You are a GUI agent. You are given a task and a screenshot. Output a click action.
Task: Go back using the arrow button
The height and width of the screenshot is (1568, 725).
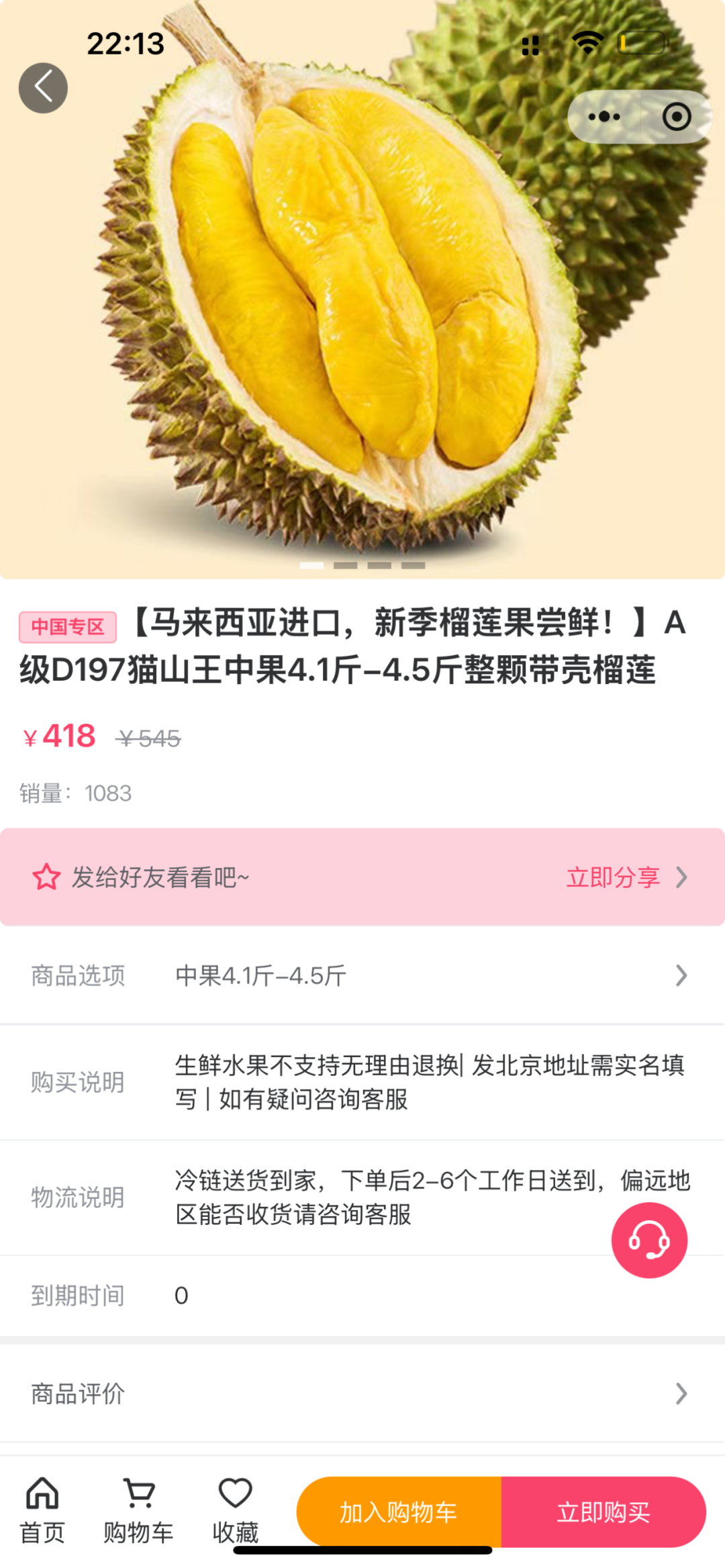pyautogui.click(x=43, y=88)
